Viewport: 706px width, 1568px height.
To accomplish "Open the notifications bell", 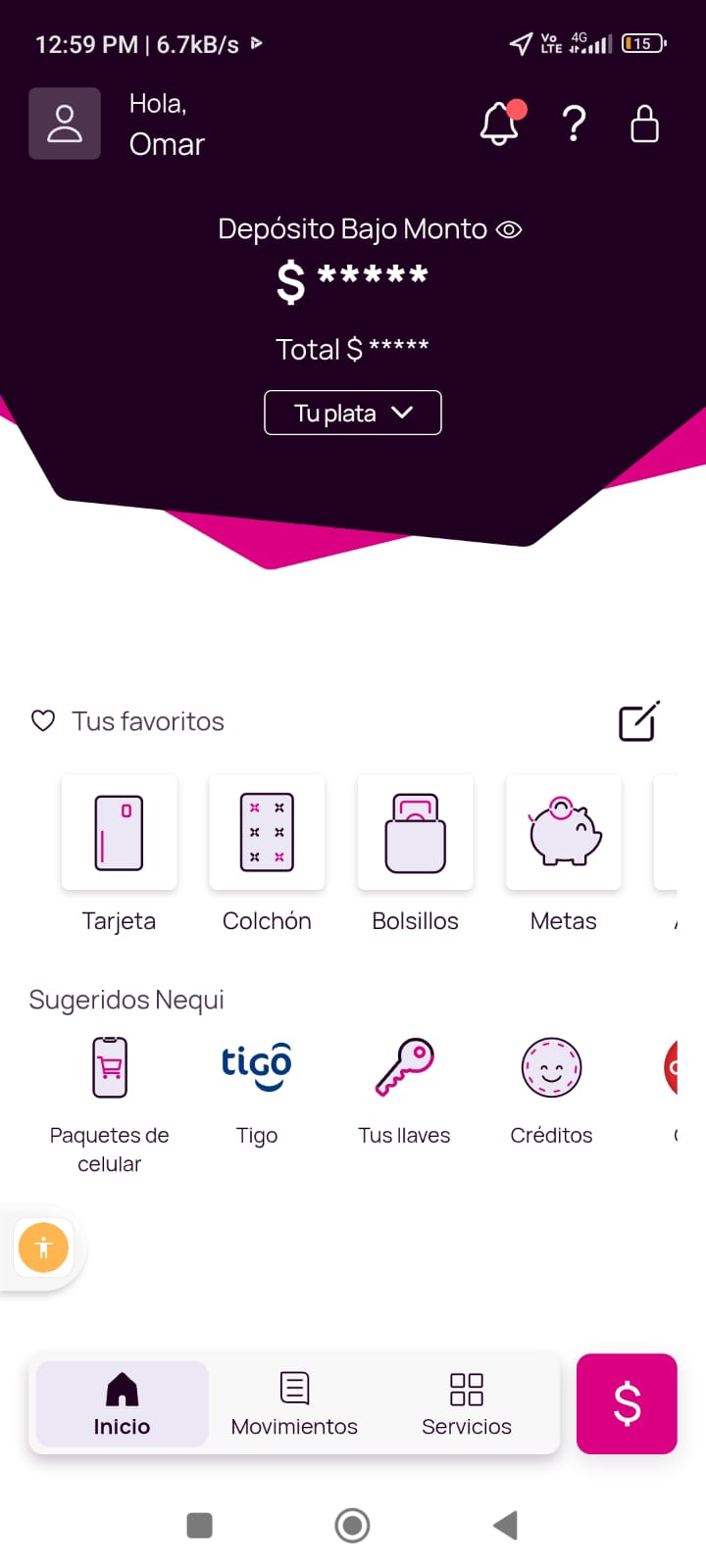I will (x=499, y=124).
